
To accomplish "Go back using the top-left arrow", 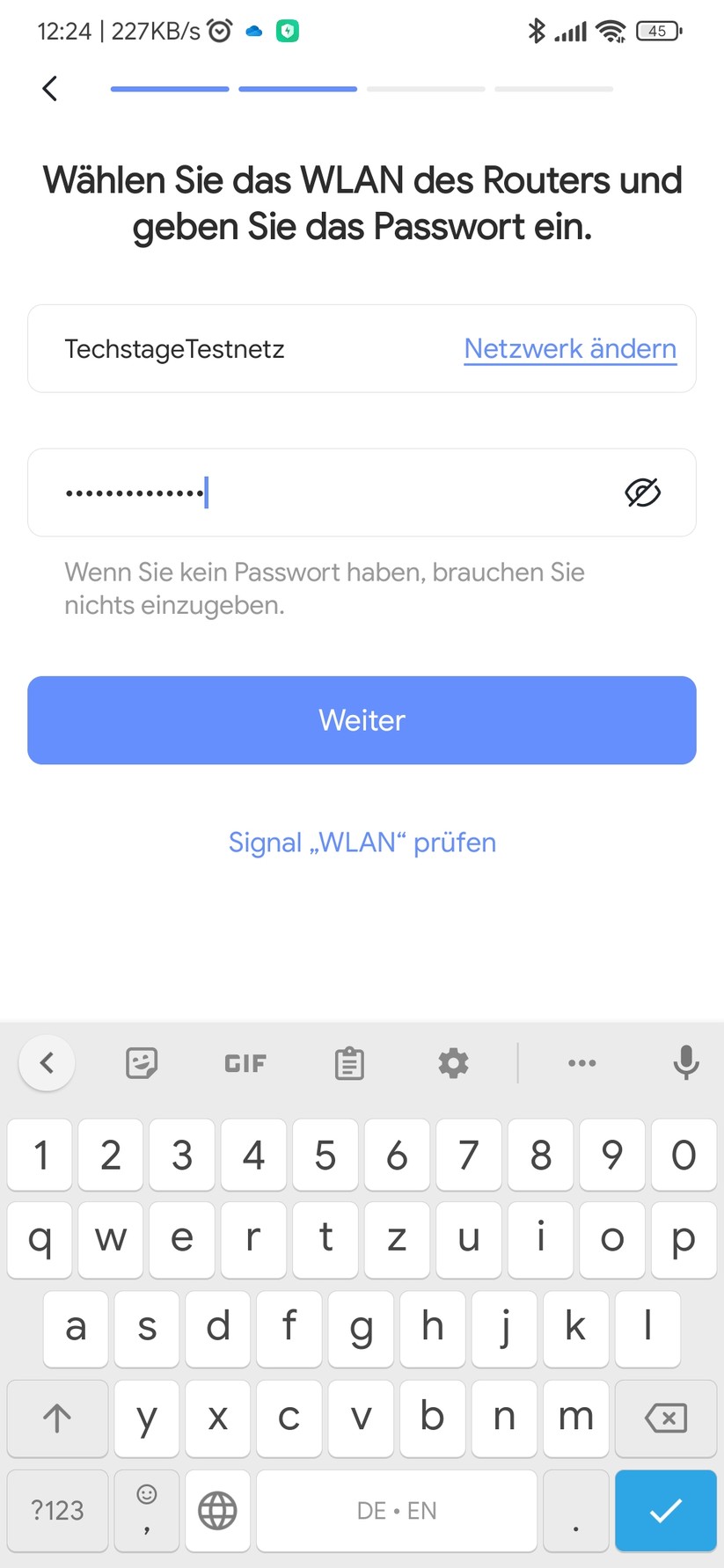I will pos(50,88).
